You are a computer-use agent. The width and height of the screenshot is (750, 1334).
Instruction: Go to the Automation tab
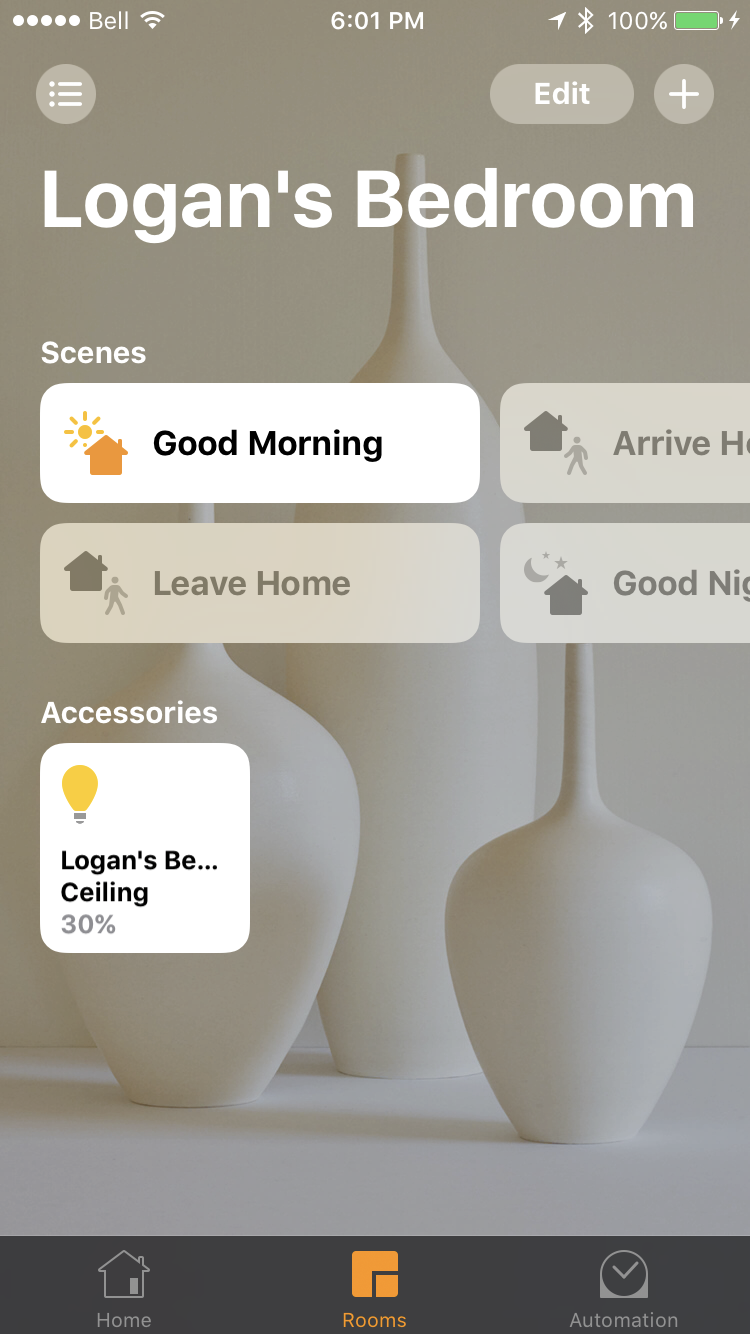point(624,1288)
